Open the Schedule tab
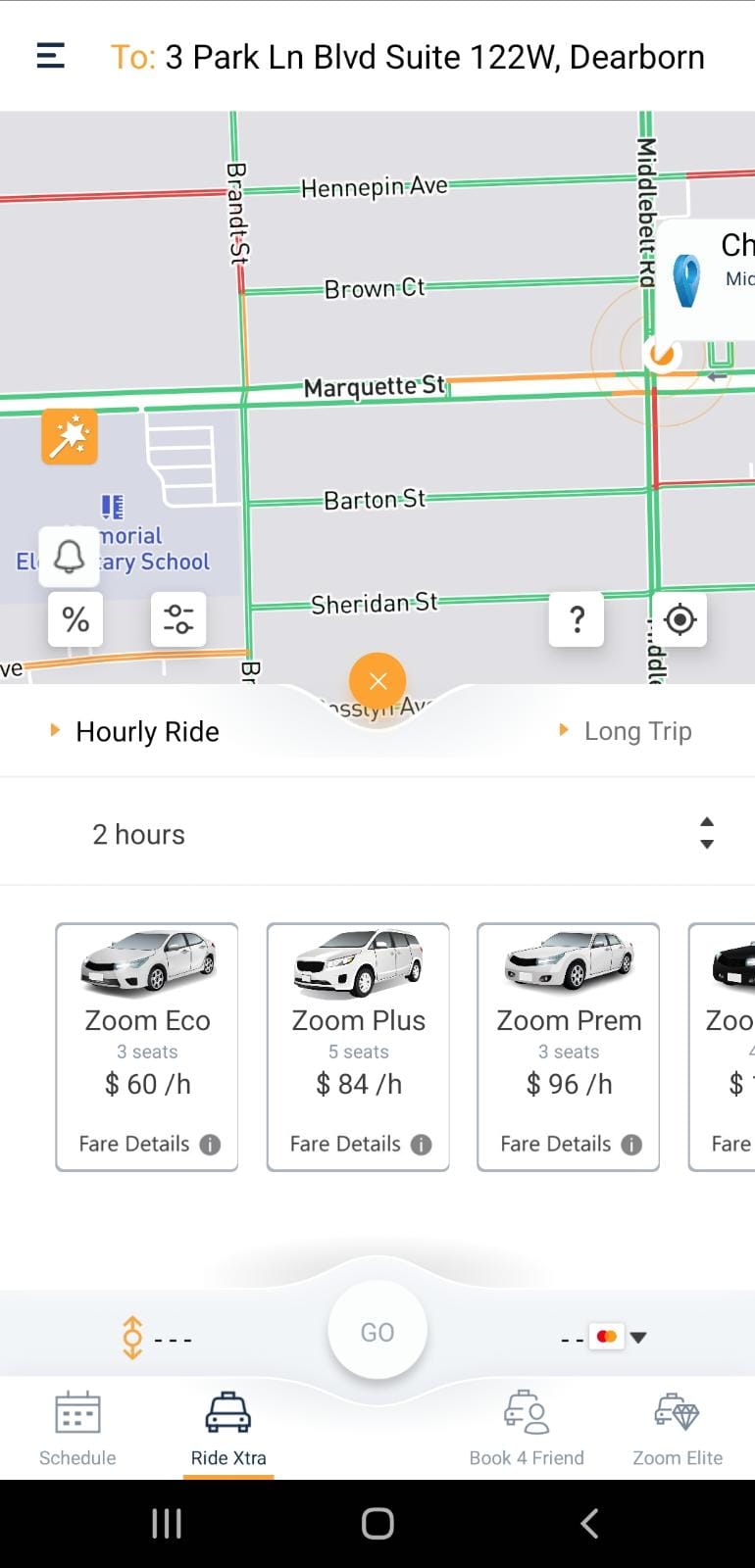The width and height of the screenshot is (755, 1568). coord(77,1429)
